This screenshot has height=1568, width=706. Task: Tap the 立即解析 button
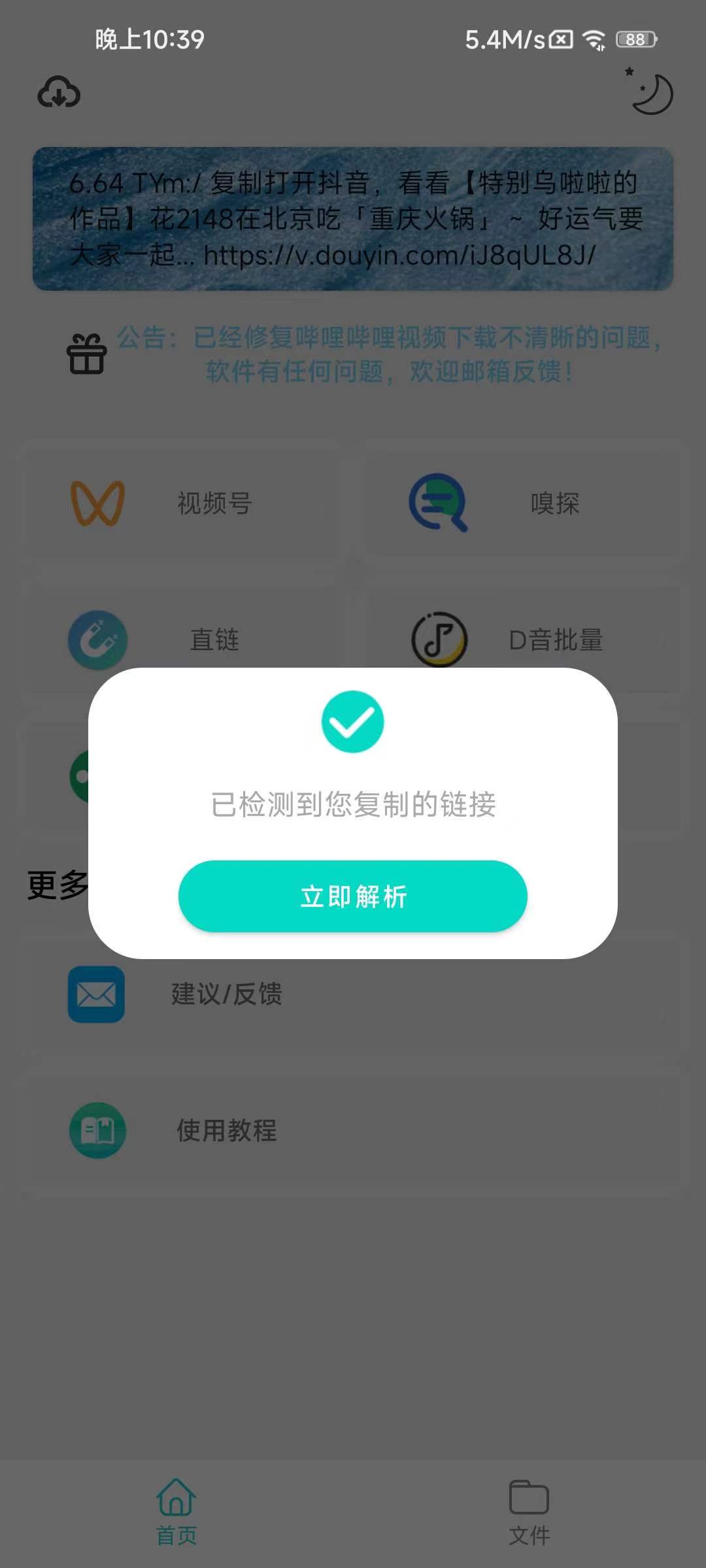point(353,896)
